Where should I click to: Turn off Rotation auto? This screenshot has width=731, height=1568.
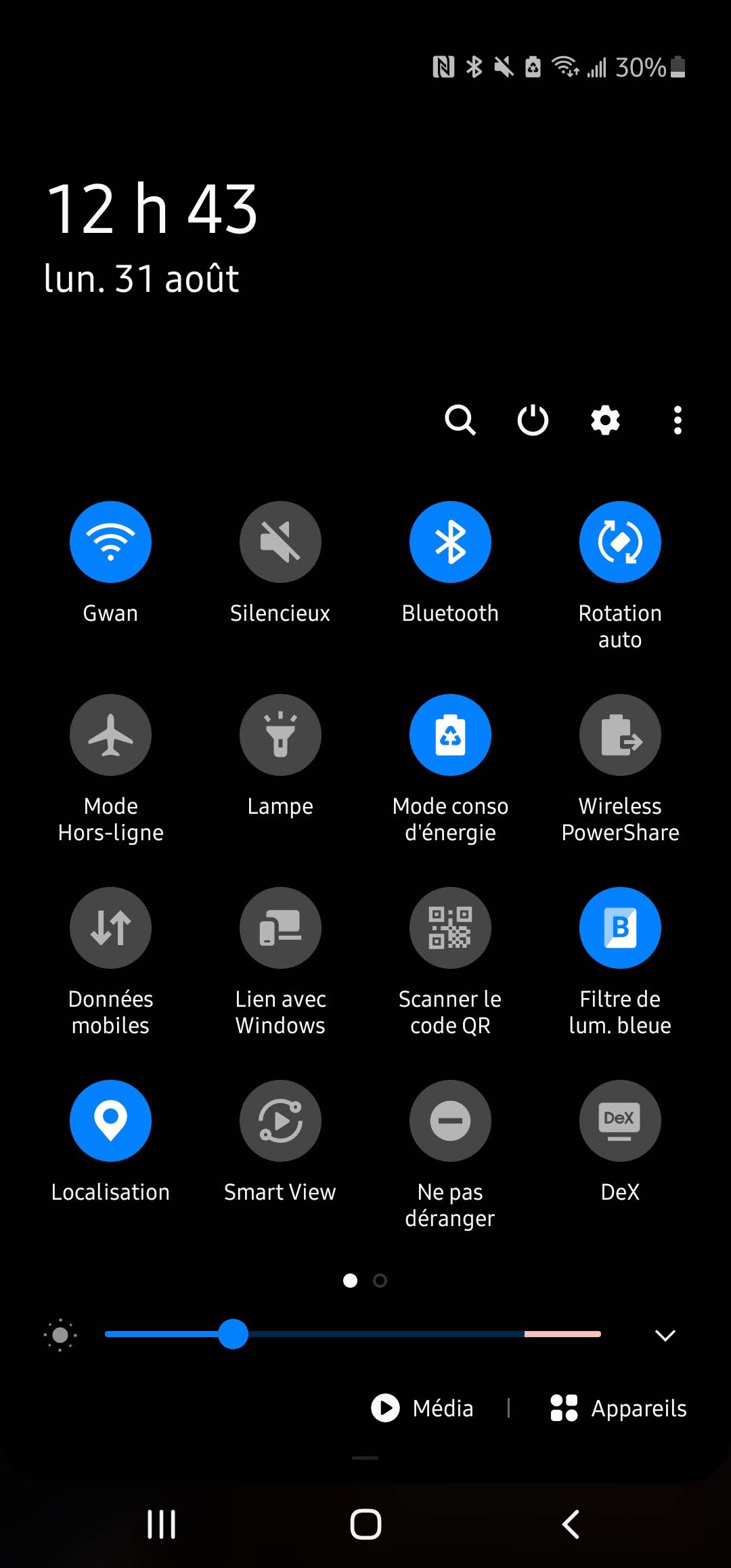tap(620, 542)
